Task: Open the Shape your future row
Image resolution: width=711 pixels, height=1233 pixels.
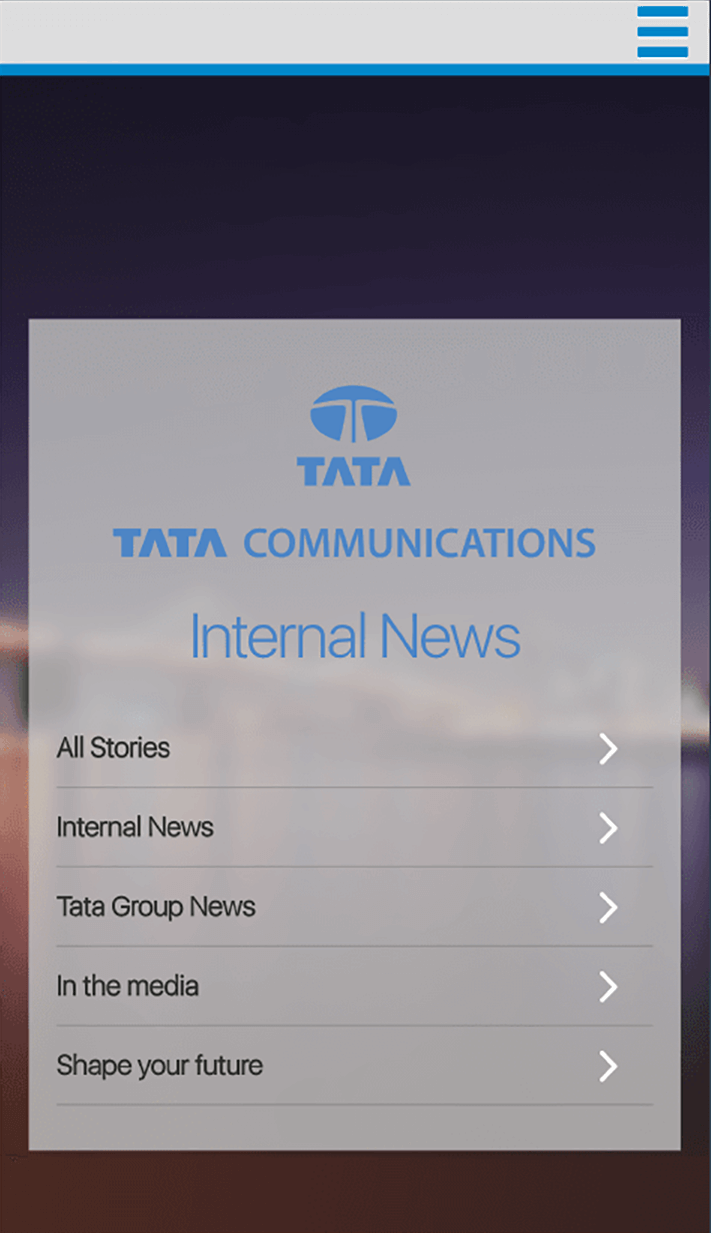Action: pyautogui.click(x=354, y=1066)
